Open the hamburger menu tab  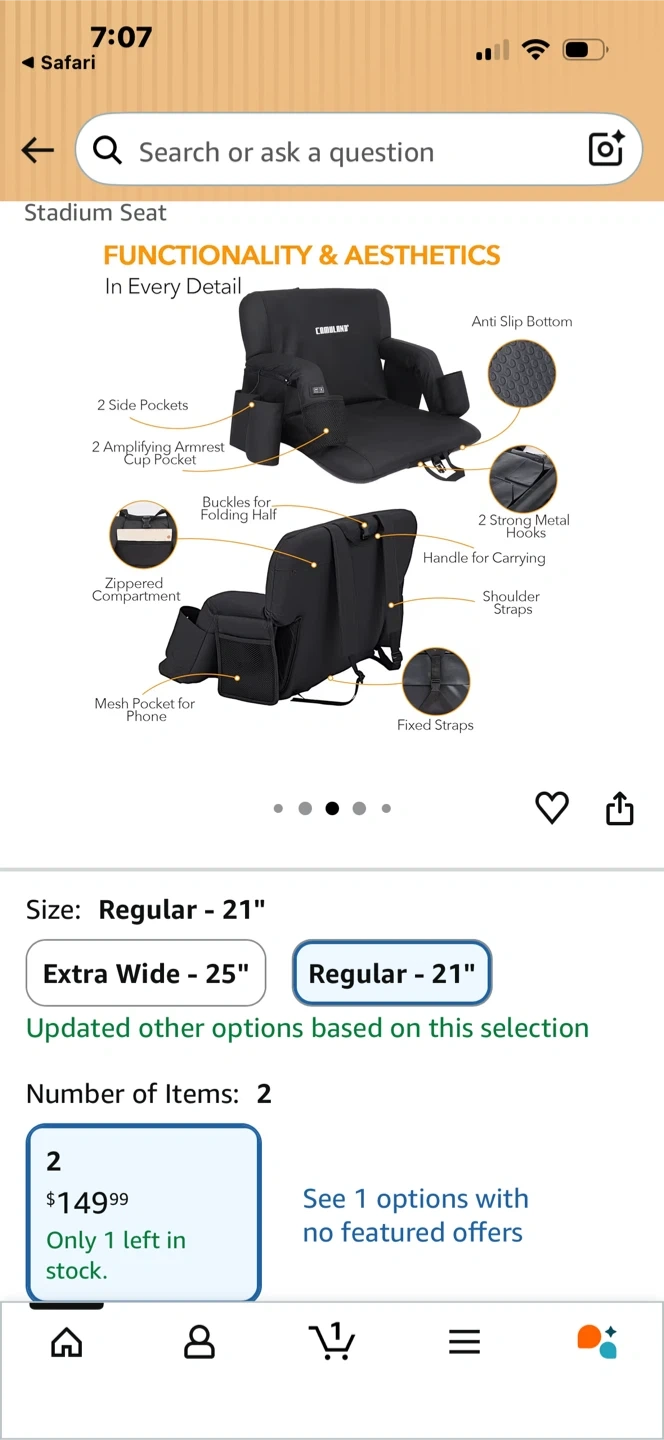point(464,1342)
